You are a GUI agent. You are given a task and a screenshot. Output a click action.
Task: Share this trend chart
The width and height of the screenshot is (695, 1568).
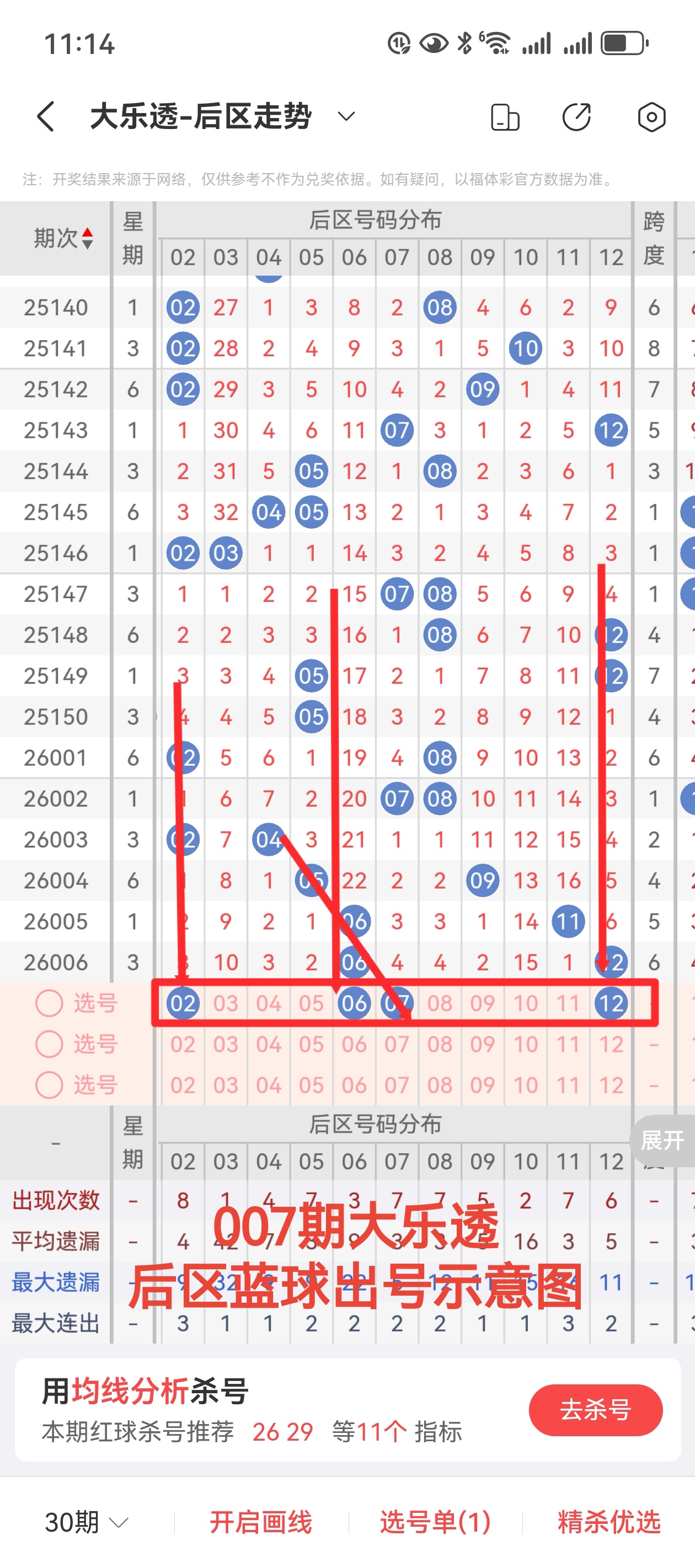[576, 117]
